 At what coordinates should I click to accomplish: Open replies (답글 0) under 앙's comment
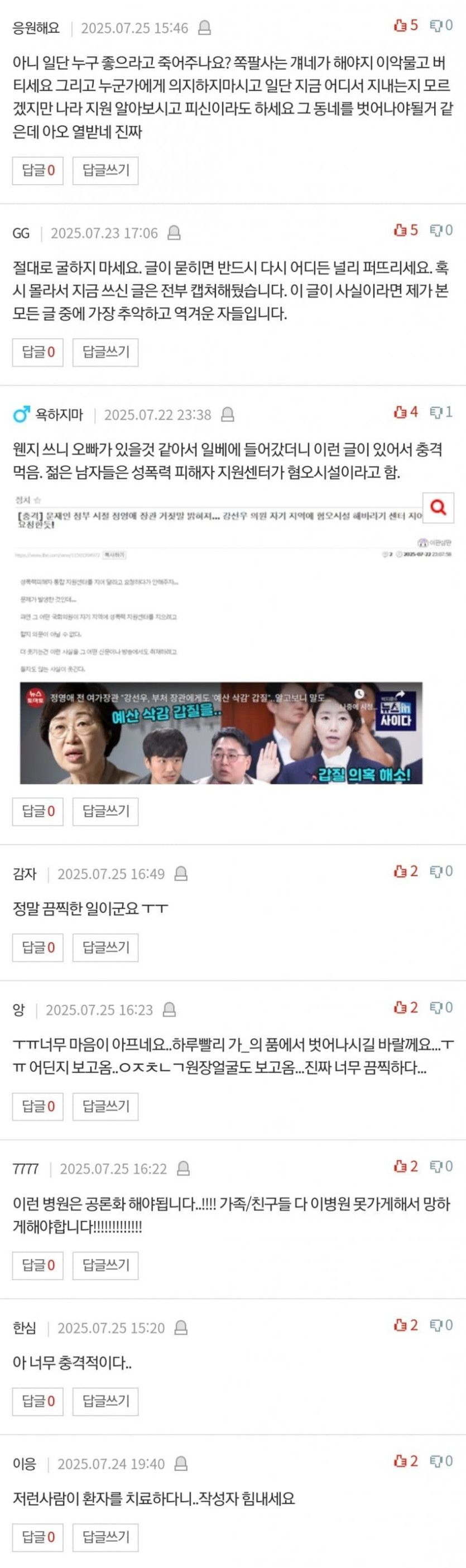click(38, 1106)
